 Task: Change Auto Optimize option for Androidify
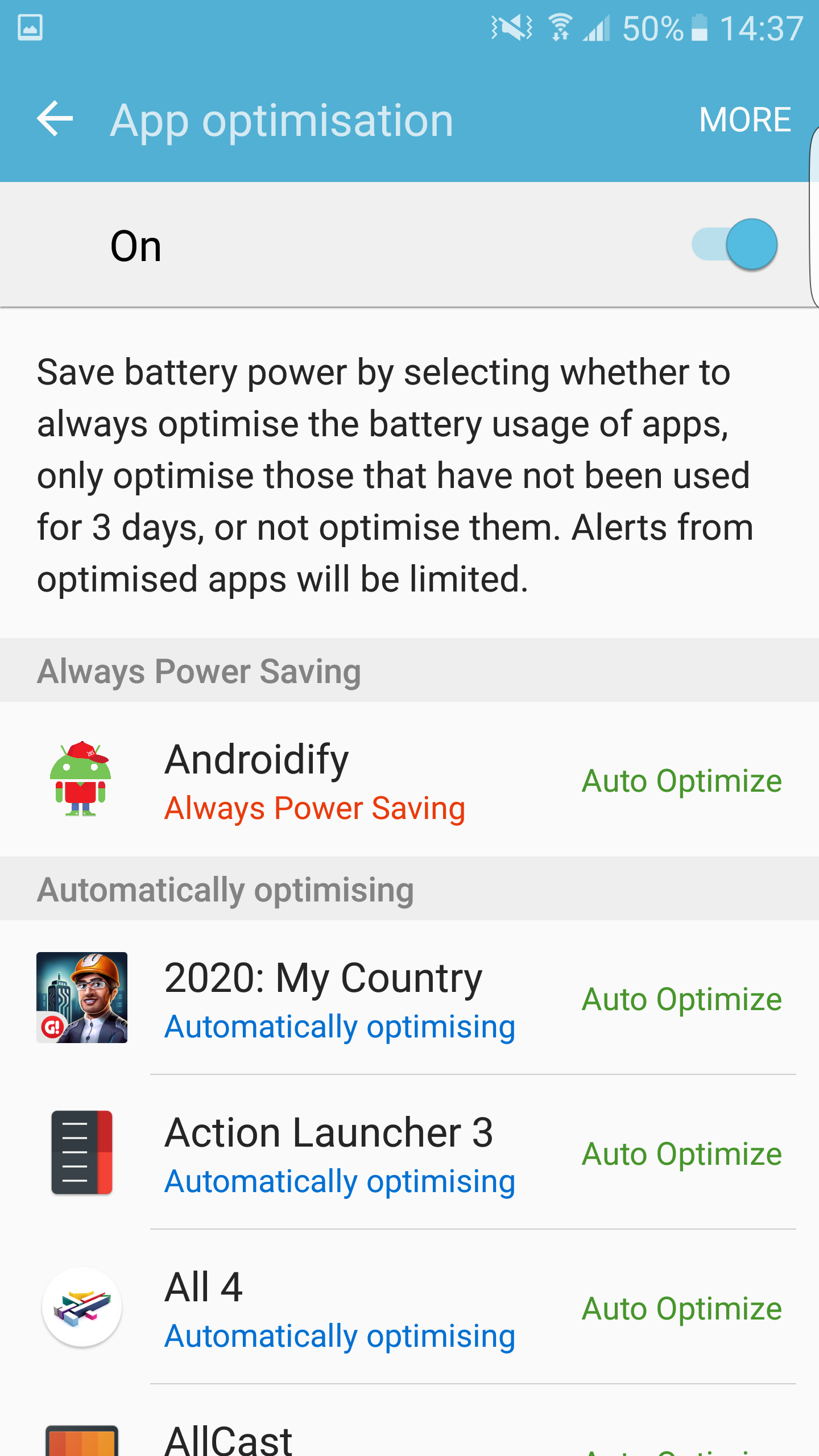tap(681, 781)
